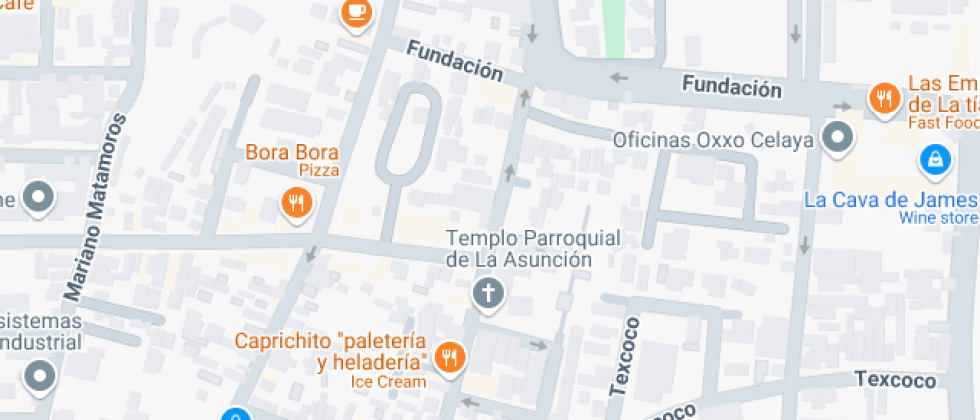The image size is (980, 420).
Task: Select the Templo Parroquial de La Asunción marker
Action: tap(488, 294)
